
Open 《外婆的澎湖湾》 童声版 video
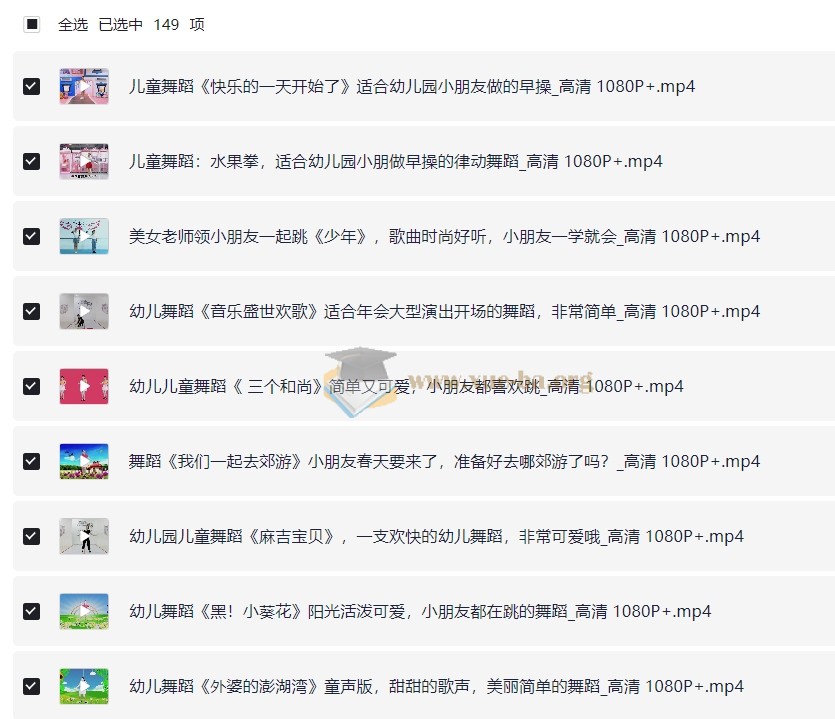(436, 687)
